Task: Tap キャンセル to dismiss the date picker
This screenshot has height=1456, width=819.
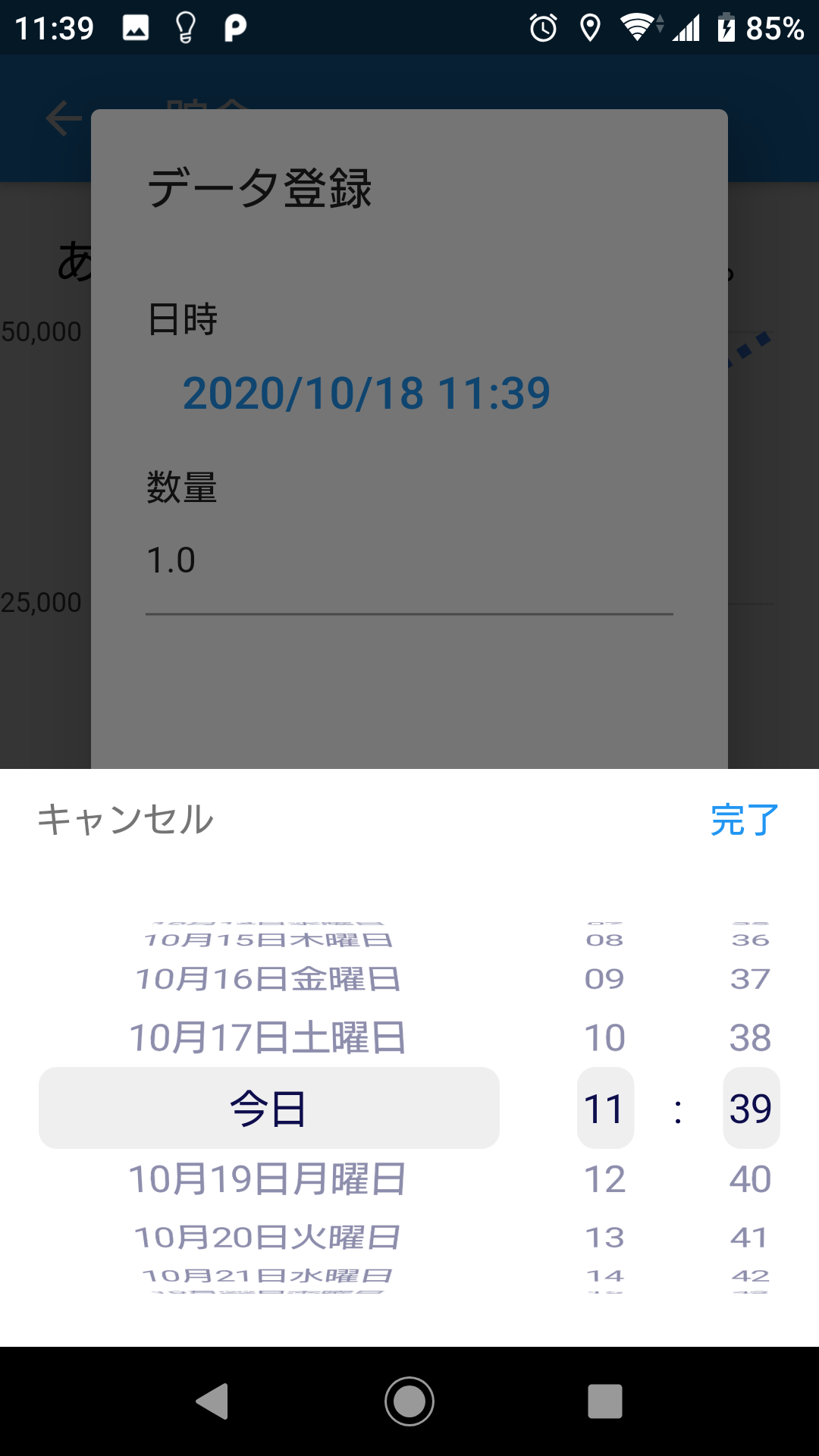Action: 126,820
